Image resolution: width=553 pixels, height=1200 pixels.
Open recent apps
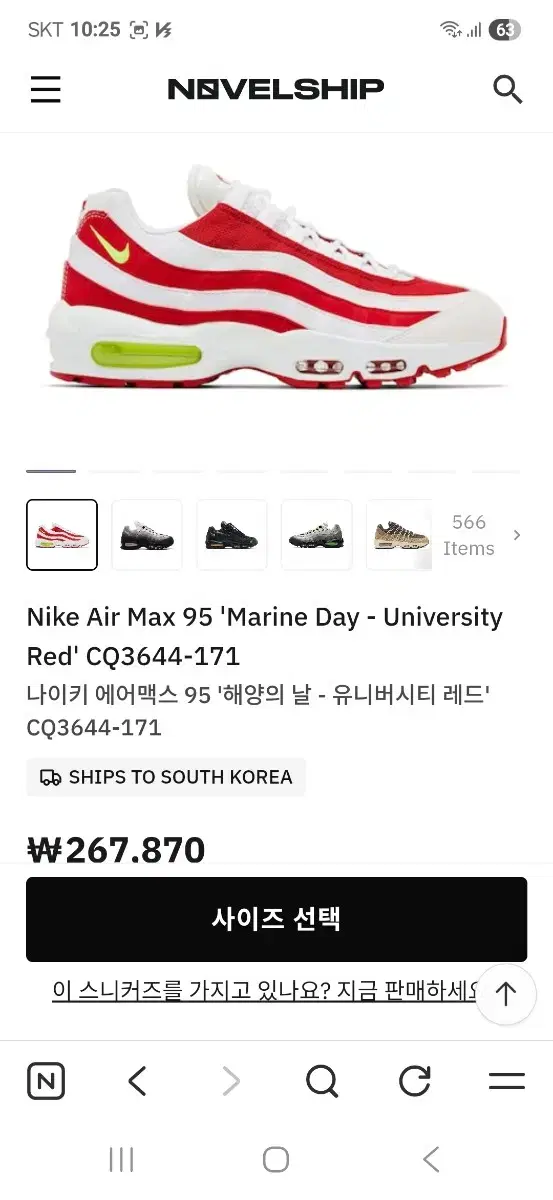click(x=121, y=1160)
